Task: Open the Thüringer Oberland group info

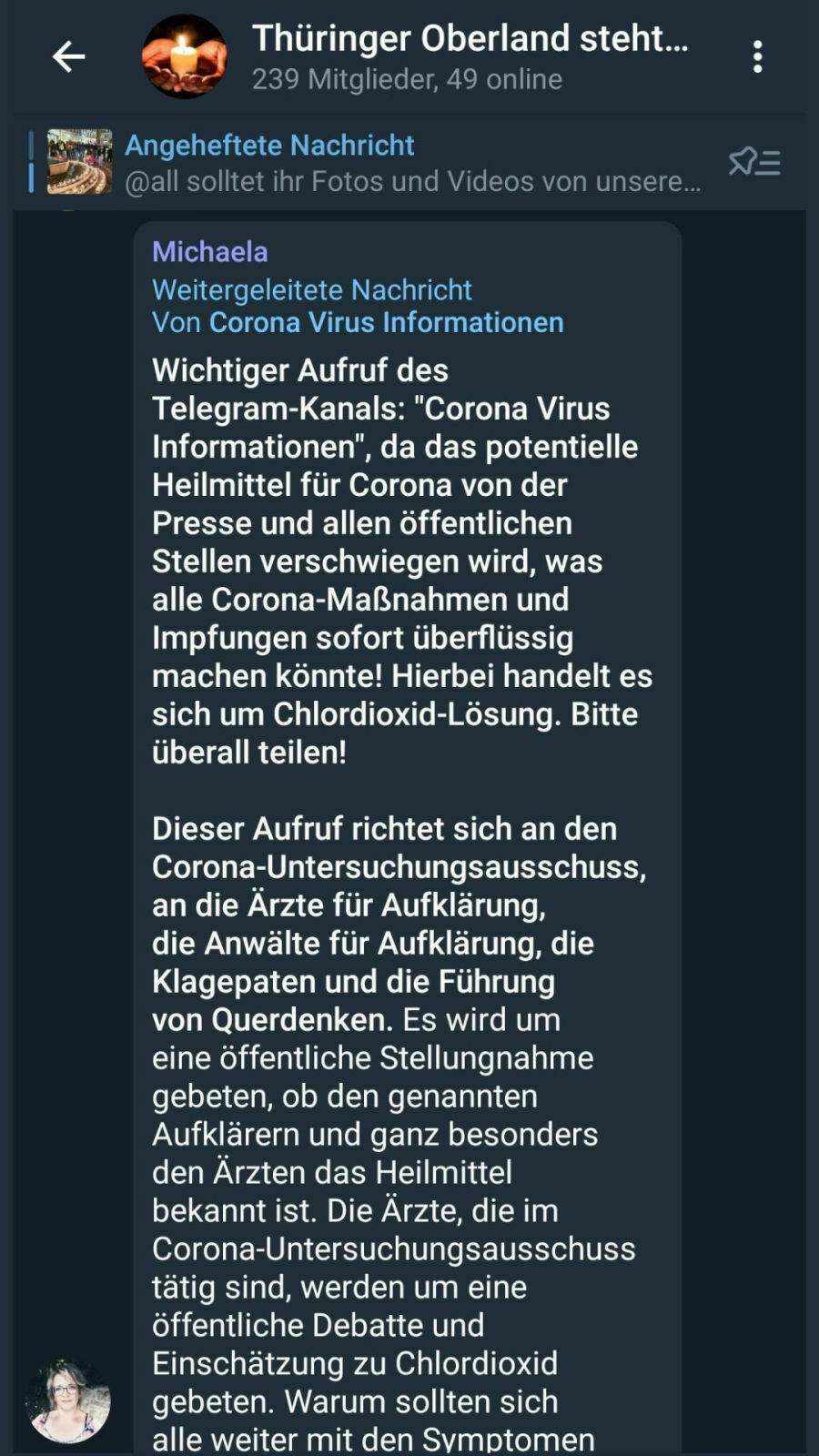Action: (x=470, y=56)
